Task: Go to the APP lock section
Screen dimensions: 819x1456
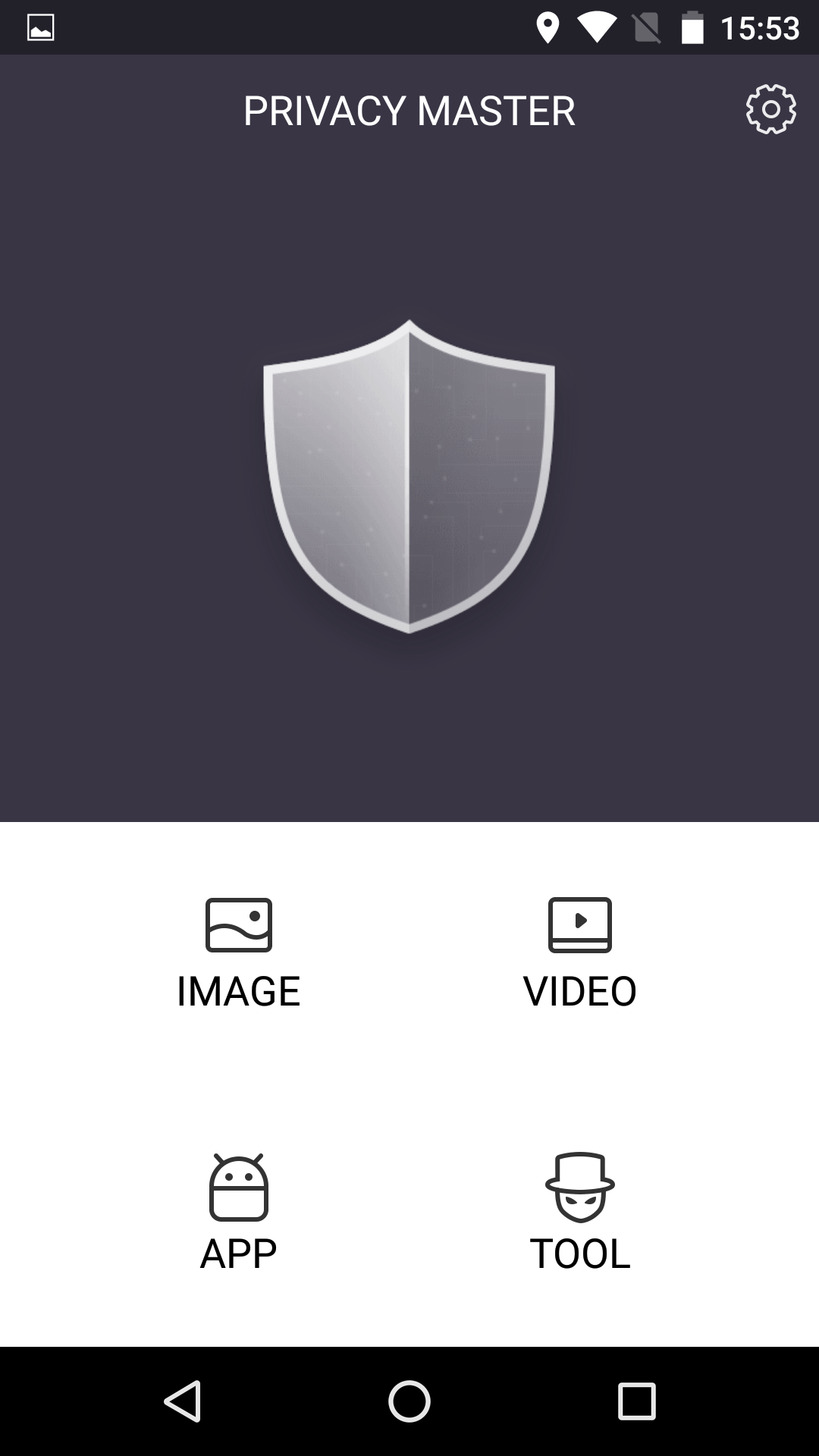Action: [x=239, y=1212]
